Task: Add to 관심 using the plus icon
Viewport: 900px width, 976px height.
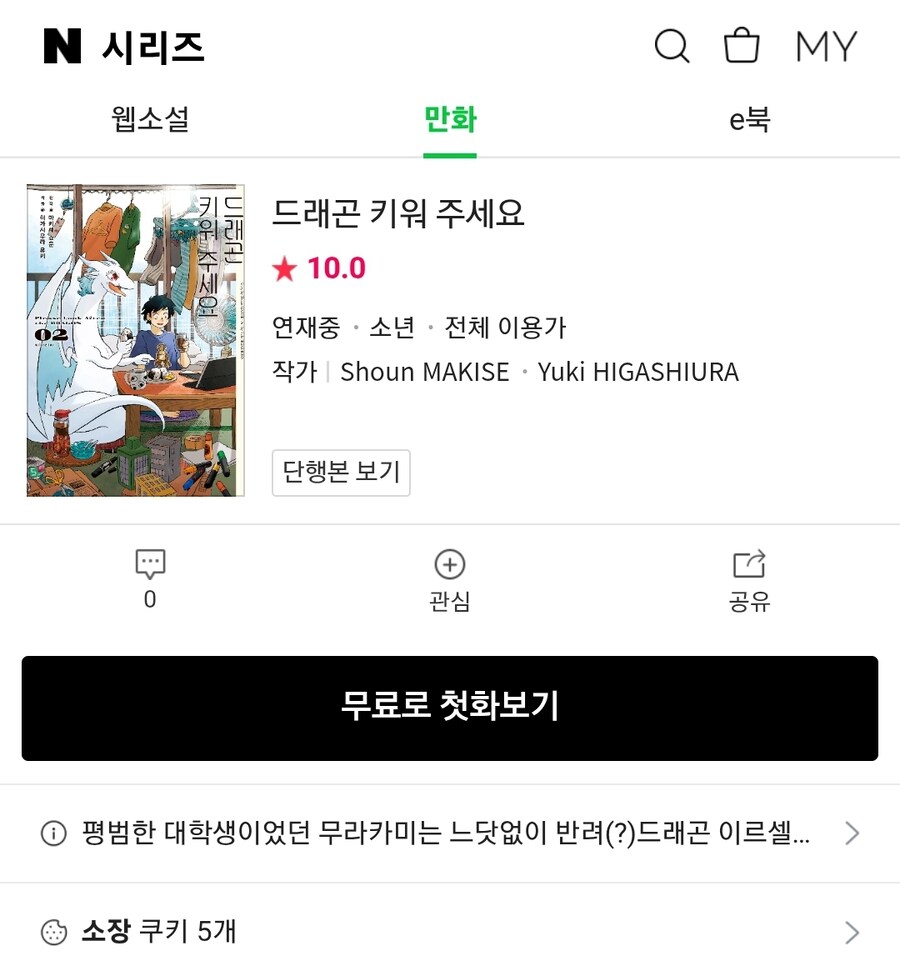Action: tap(449, 565)
